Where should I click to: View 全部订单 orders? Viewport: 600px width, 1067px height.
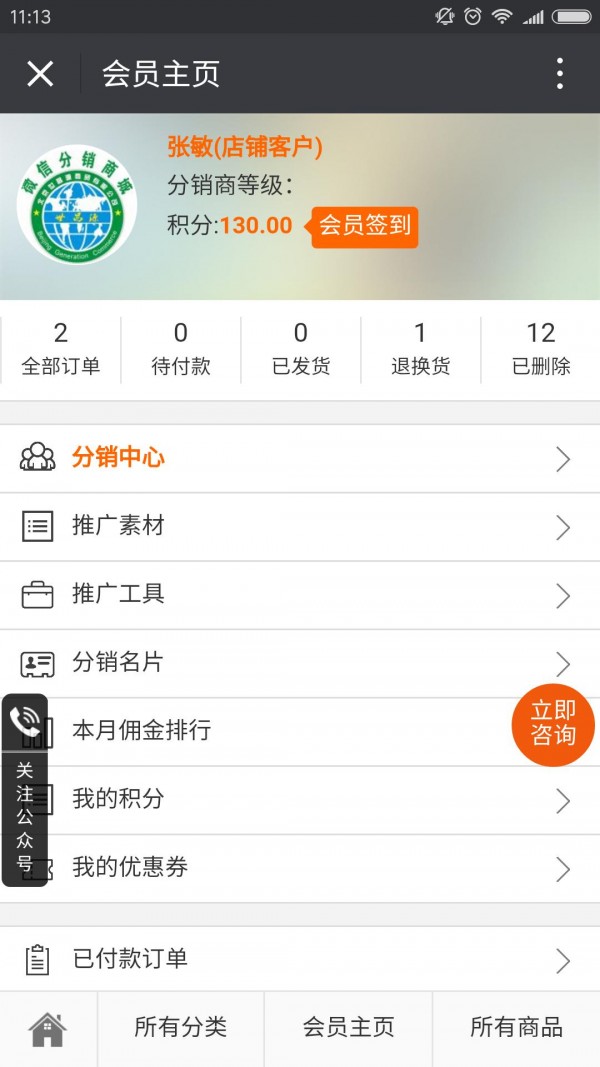(60, 349)
